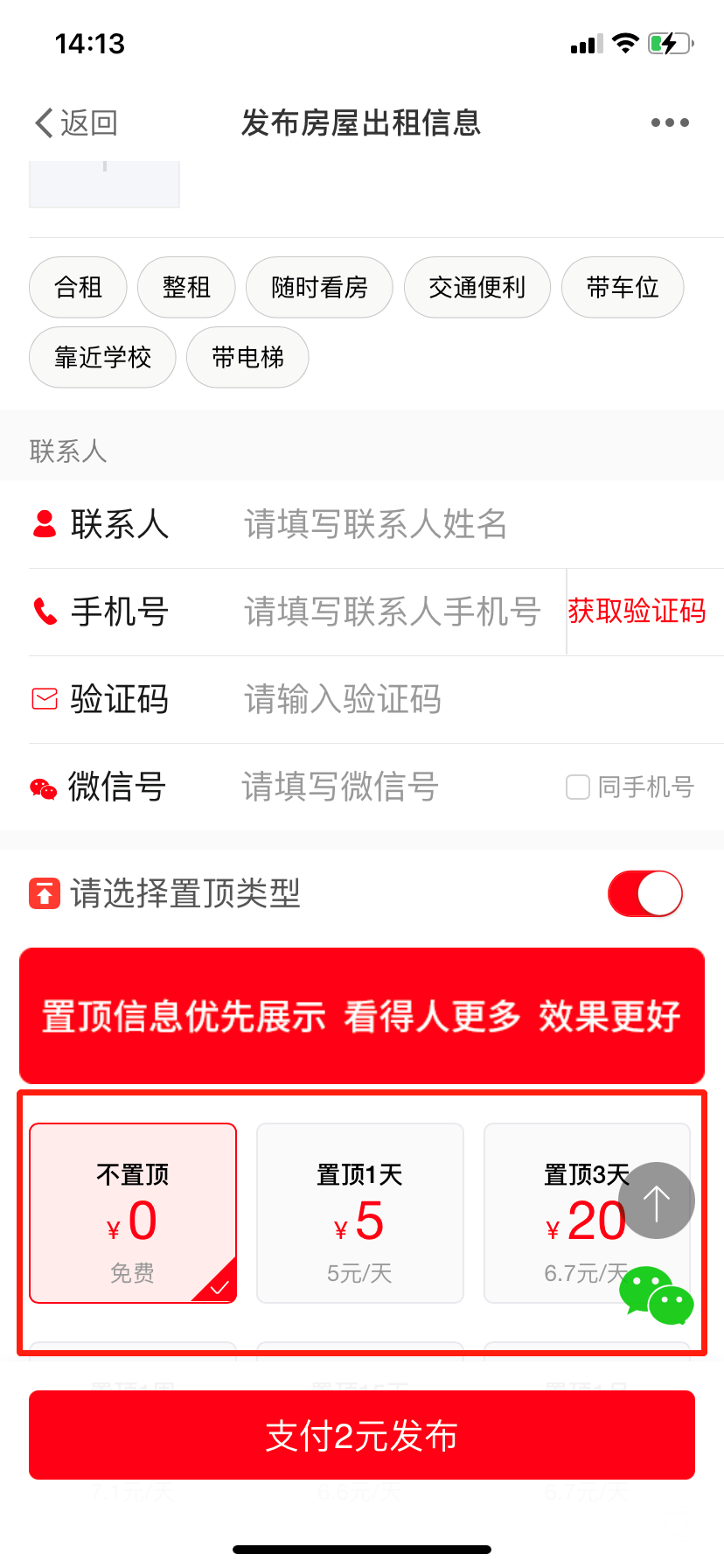Select the 整租 tag chip
This screenshot has width=724, height=1568.
coord(186,287)
